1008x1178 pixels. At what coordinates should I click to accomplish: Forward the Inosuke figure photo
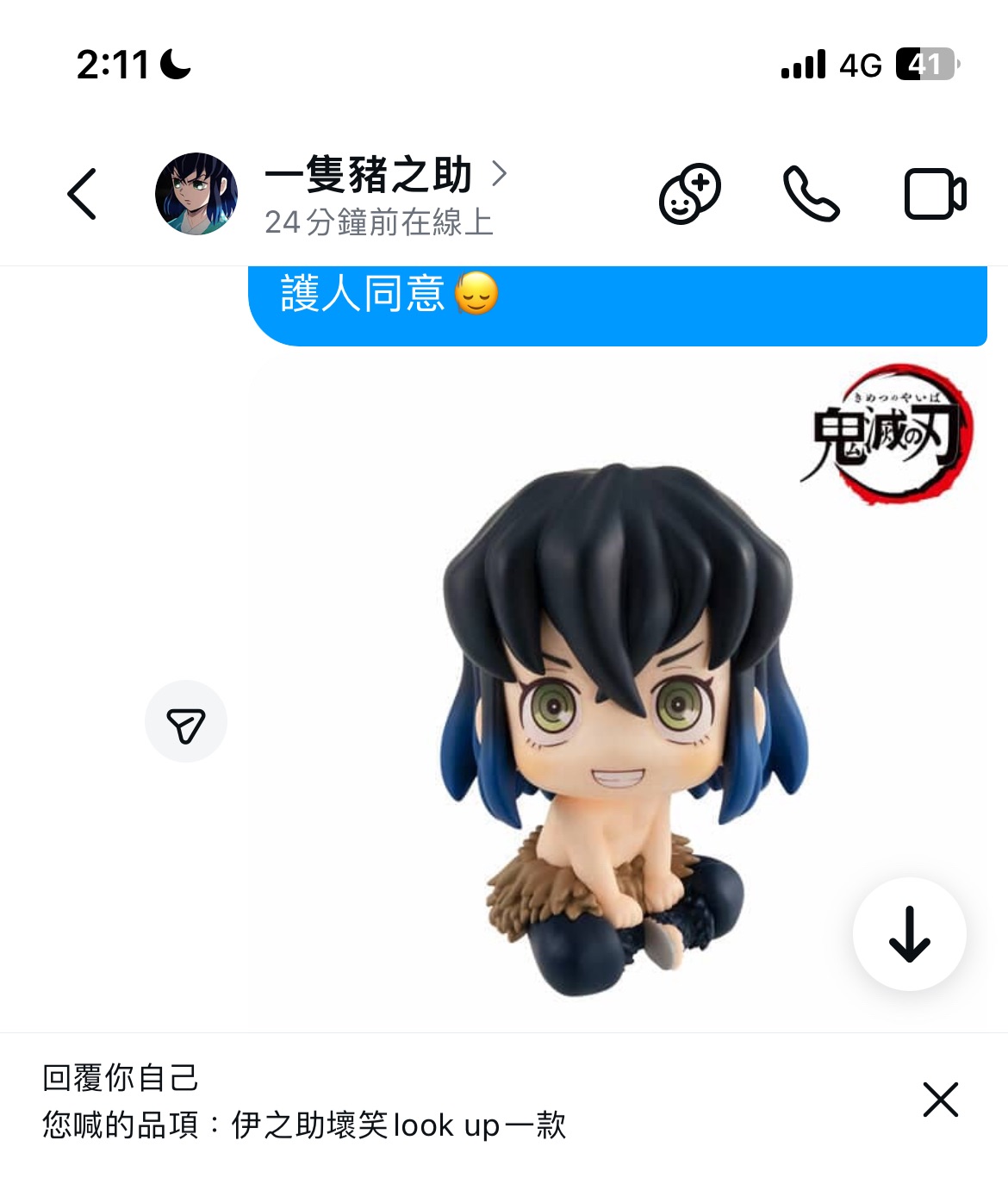point(185,722)
